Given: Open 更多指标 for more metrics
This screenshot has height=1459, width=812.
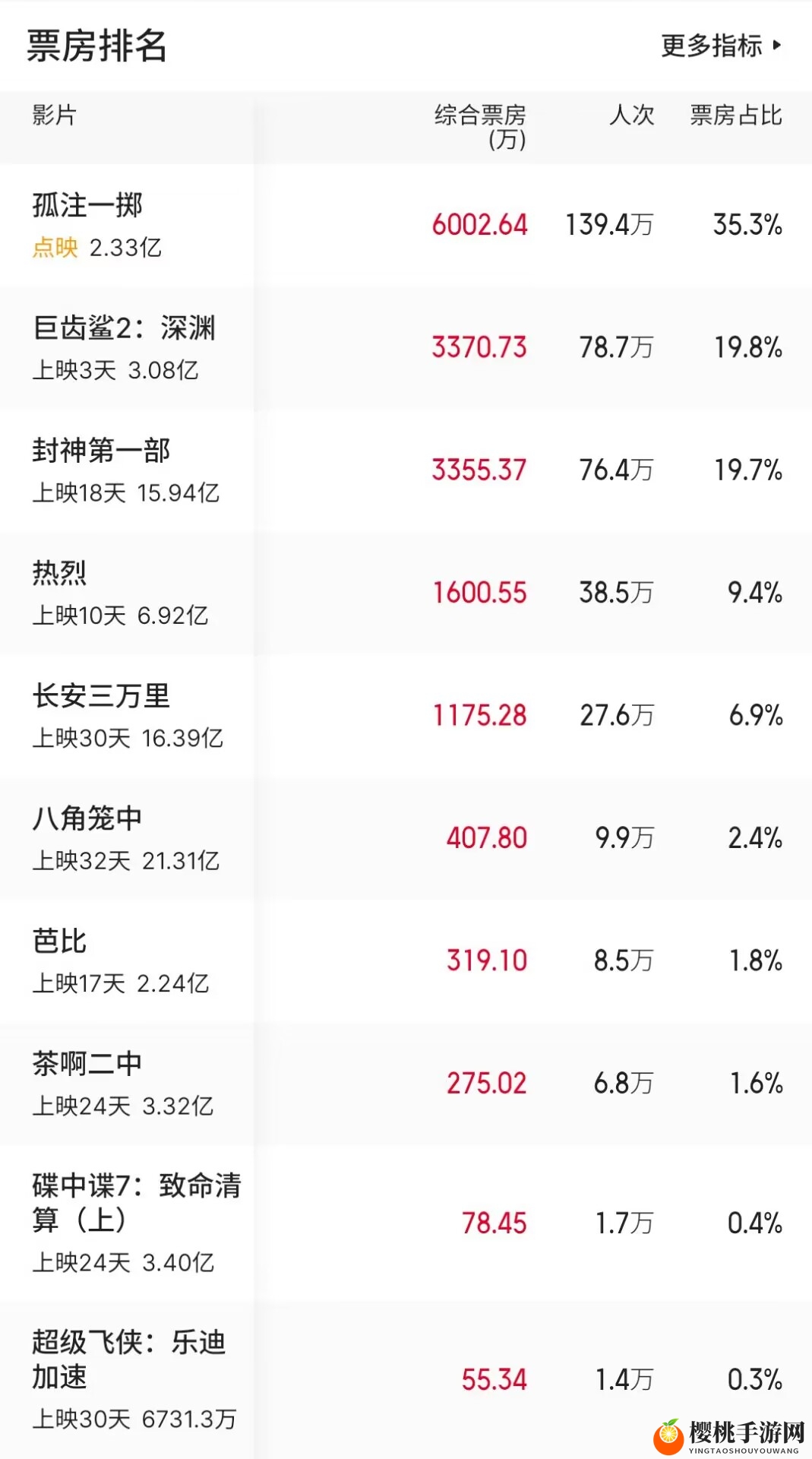Looking at the screenshot, I should (x=721, y=46).
